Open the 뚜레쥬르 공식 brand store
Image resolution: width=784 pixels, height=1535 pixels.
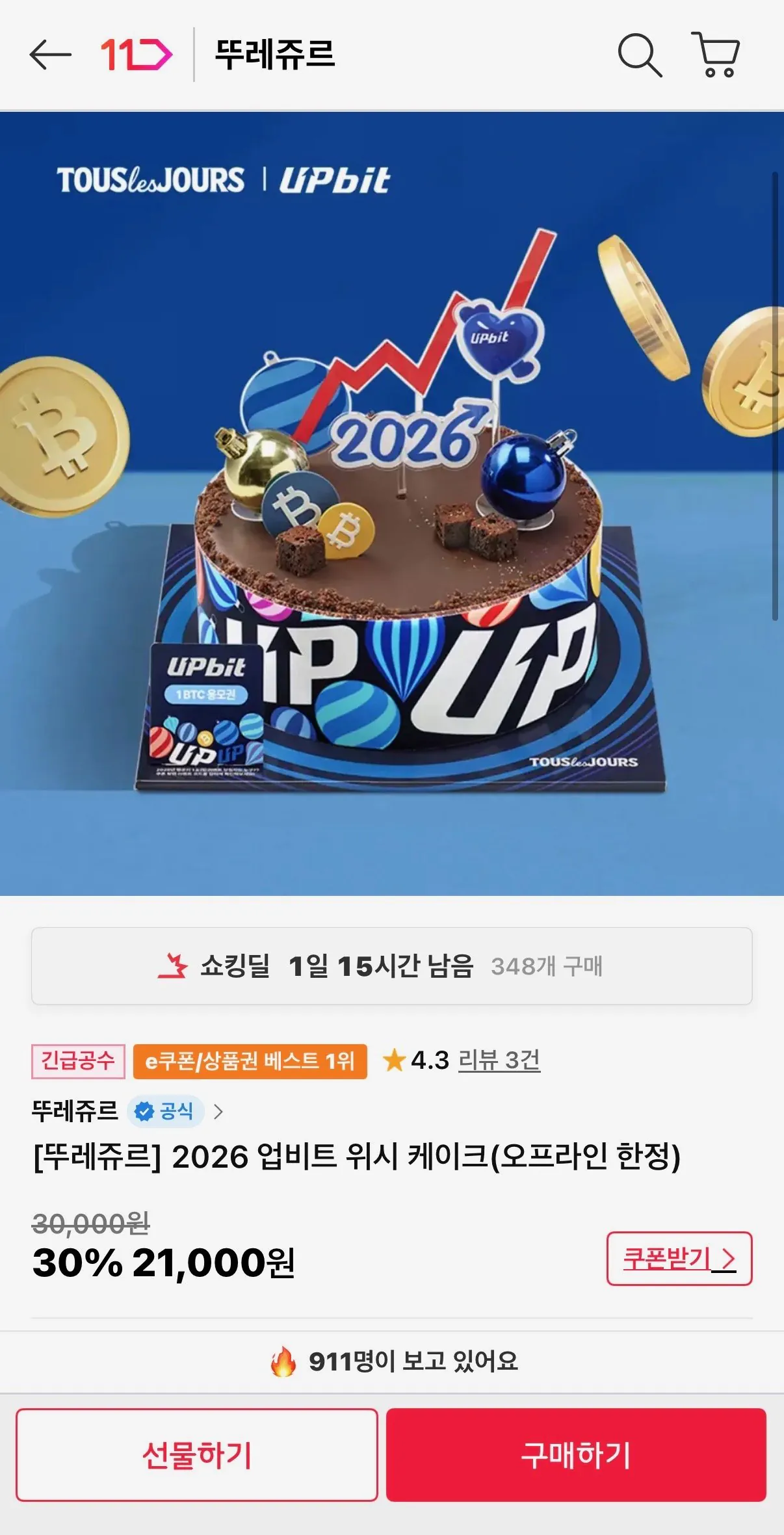127,1111
